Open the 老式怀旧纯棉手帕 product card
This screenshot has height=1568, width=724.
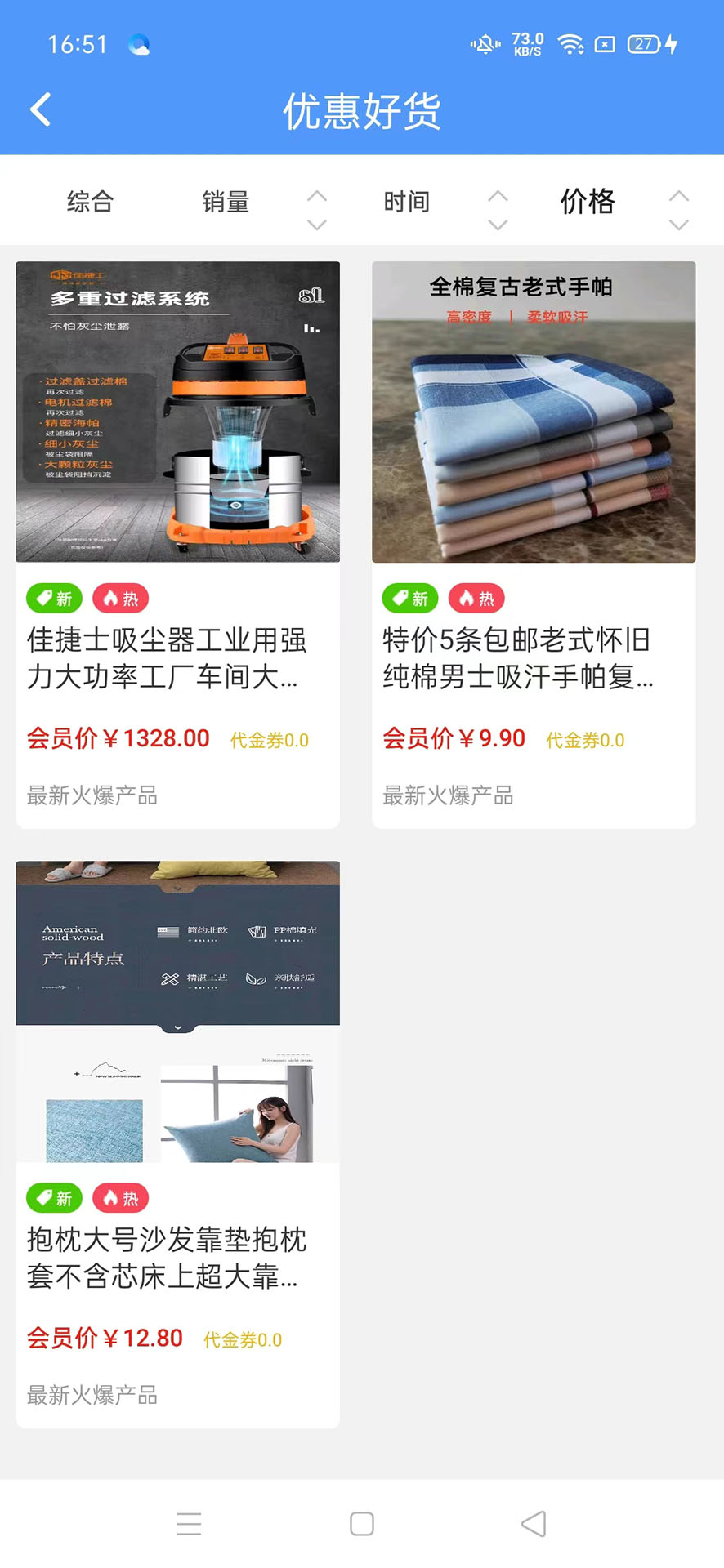click(x=534, y=544)
